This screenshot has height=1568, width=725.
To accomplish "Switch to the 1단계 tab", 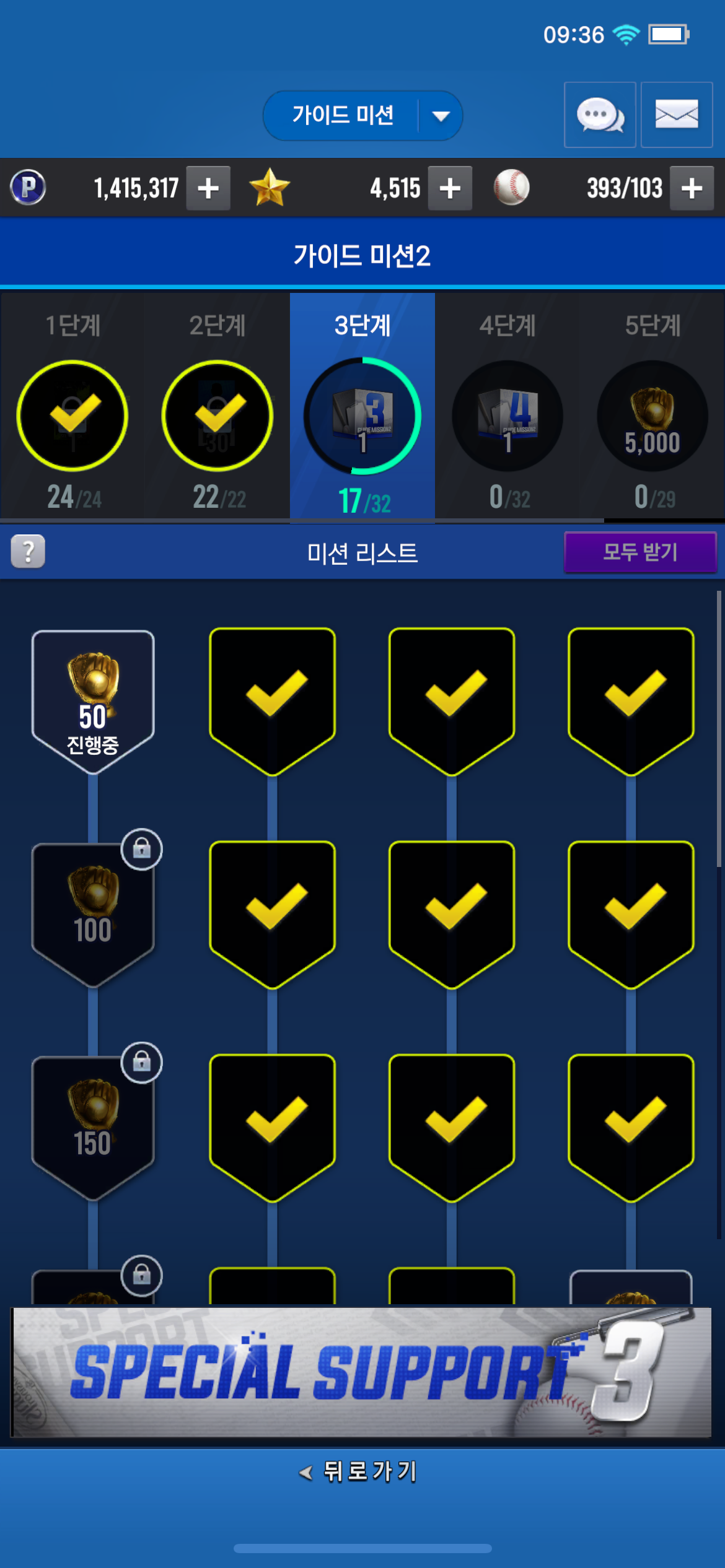I will [72, 406].
